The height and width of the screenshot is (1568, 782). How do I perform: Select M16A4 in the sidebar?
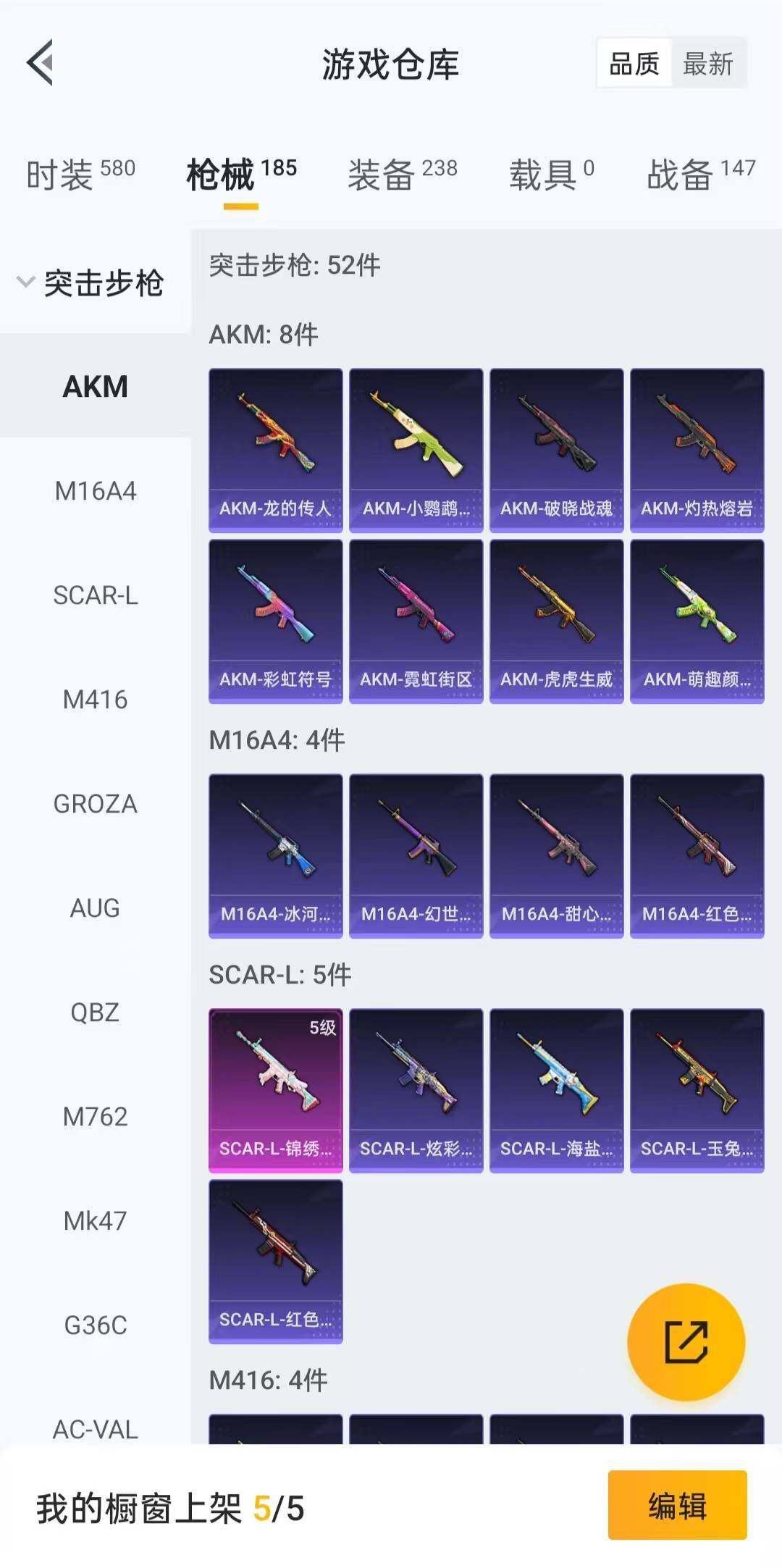pos(95,491)
